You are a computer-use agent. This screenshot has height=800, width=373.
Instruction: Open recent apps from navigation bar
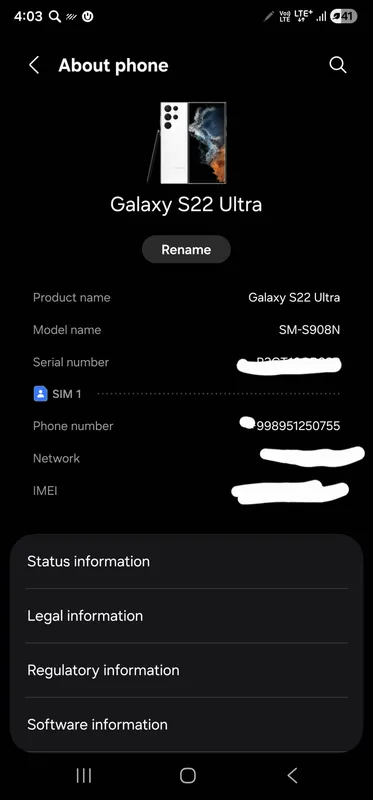pyautogui.click(x=84, y=776)
